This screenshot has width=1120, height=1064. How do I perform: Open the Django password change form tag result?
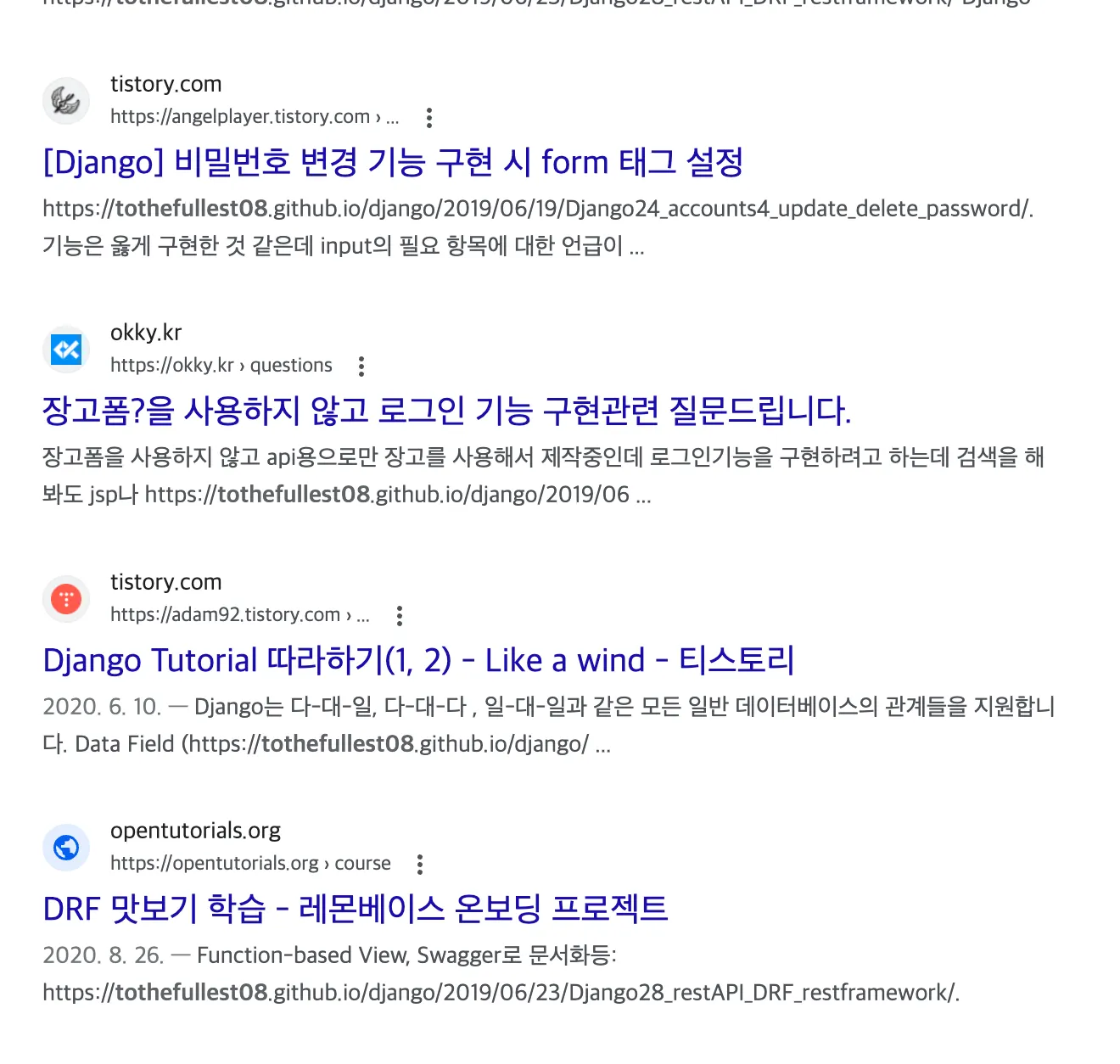pyautogui.click(x=393, y=162)
